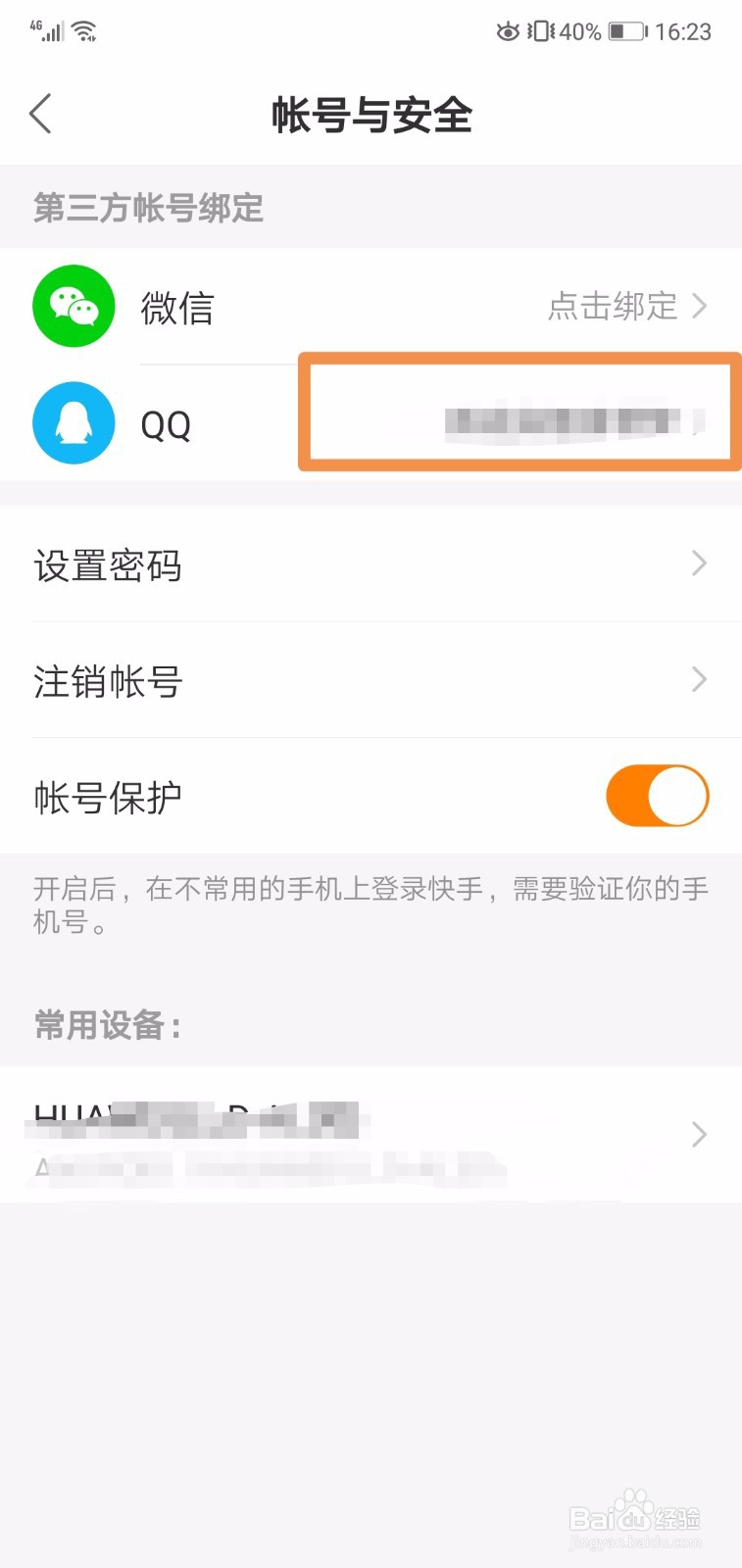Tap the bound QQ account name
This screenshot has width=742, height=1568.
click(x=569, y=421)
